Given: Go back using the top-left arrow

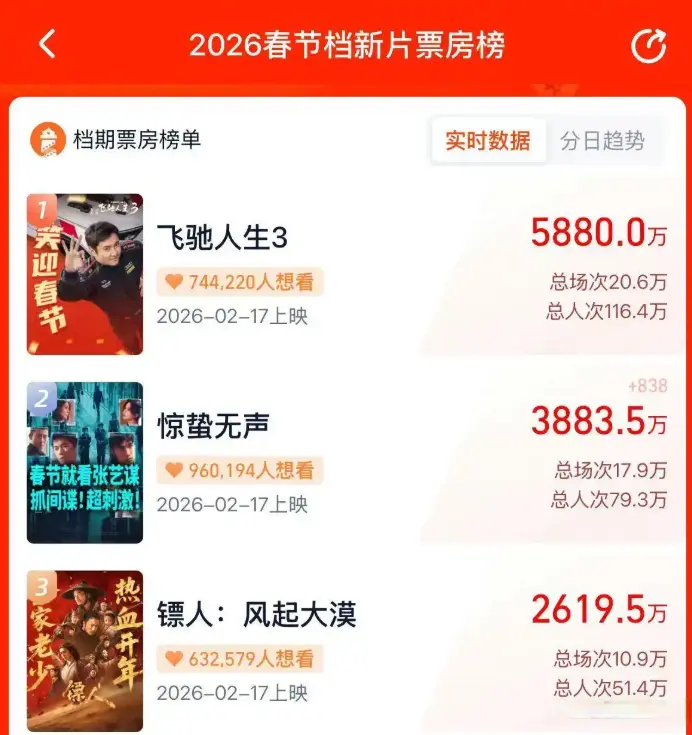Looking at the screenshot, I should pyautogui.click(x=47, y=45).
